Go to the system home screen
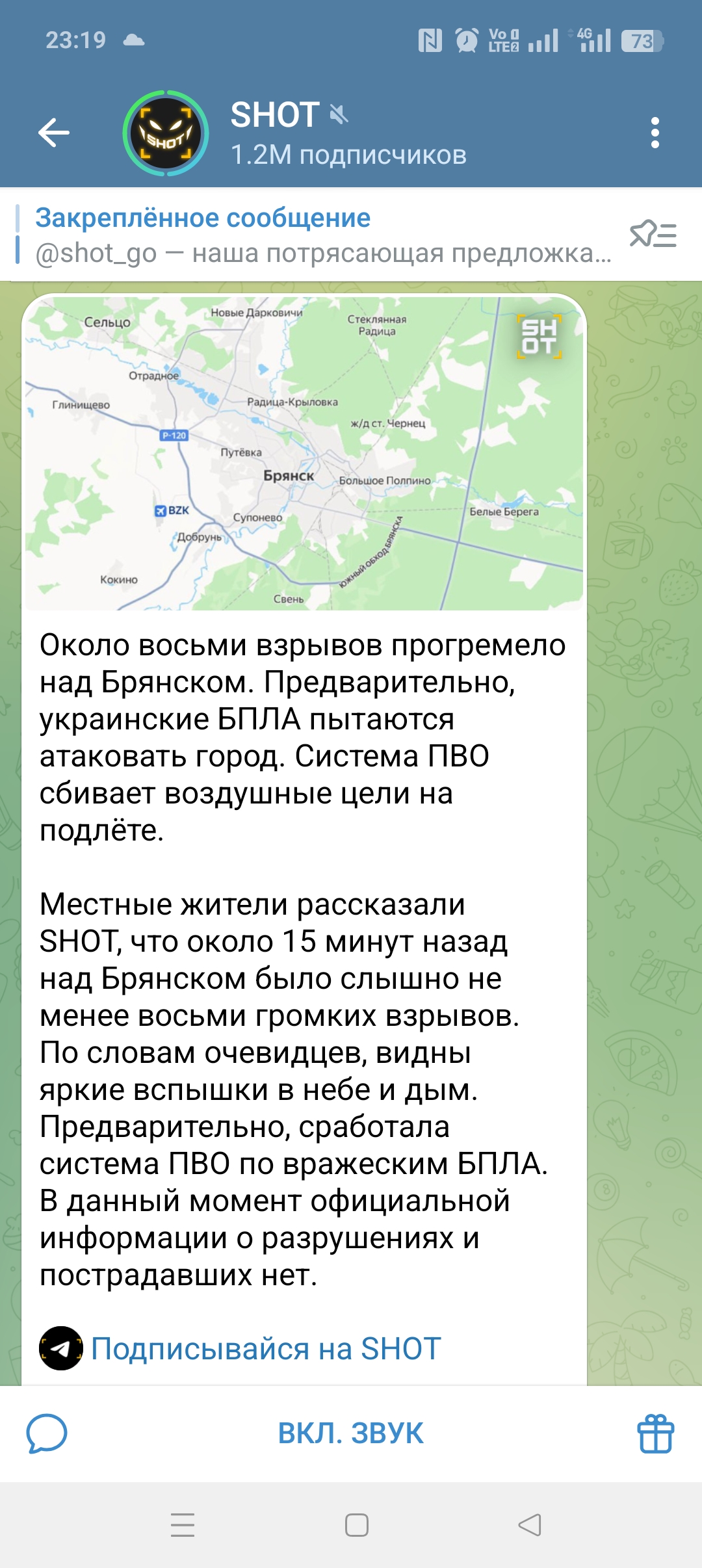Image resolution: width=702 pixels, height=1568 pixels. [x=356, y=1525]
